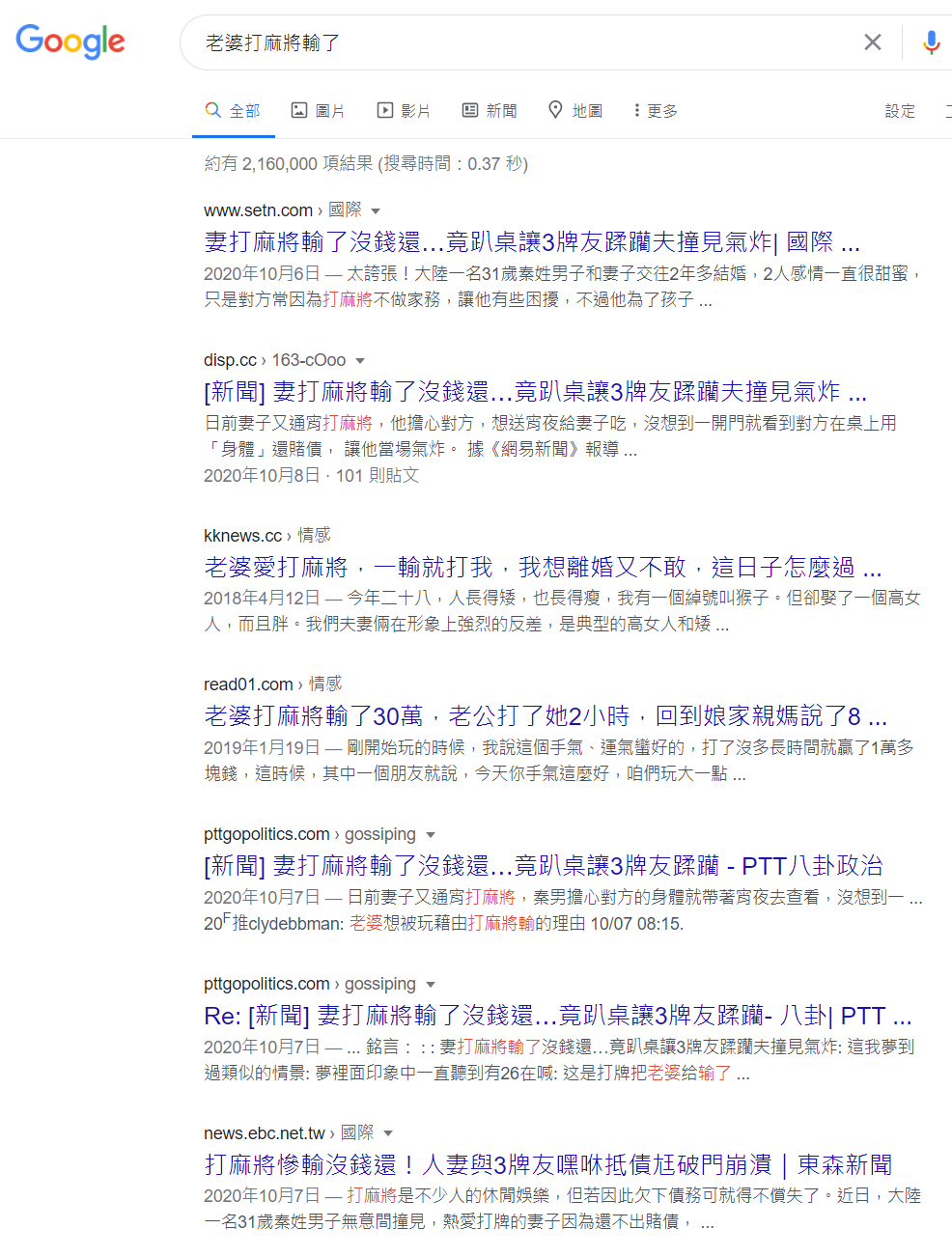
Task: Open the 東森新聞 打麻將慘輸沒錢還 result
Action: [547, 1164]
